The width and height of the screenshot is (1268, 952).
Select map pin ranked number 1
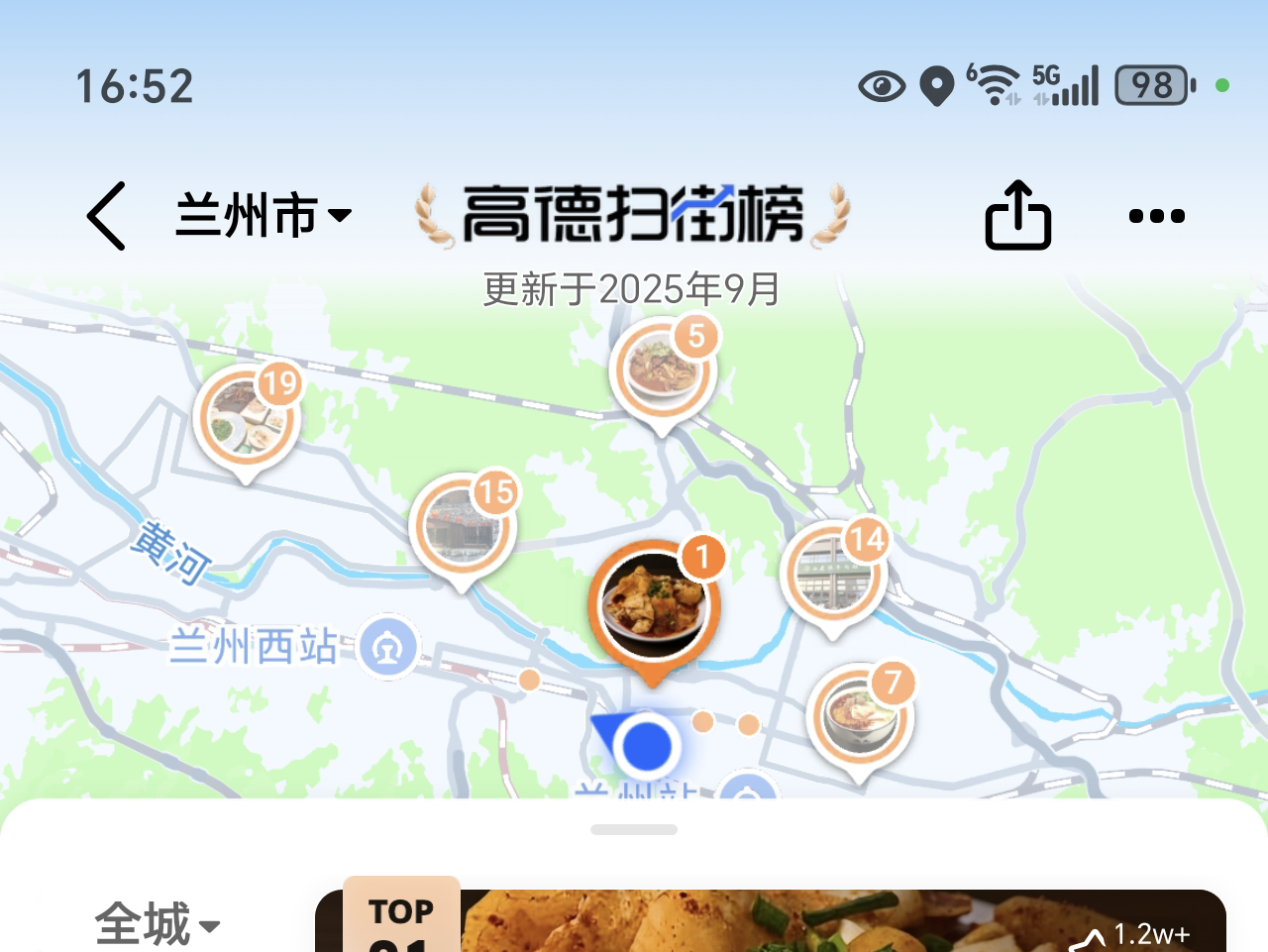tap(652, 606)
